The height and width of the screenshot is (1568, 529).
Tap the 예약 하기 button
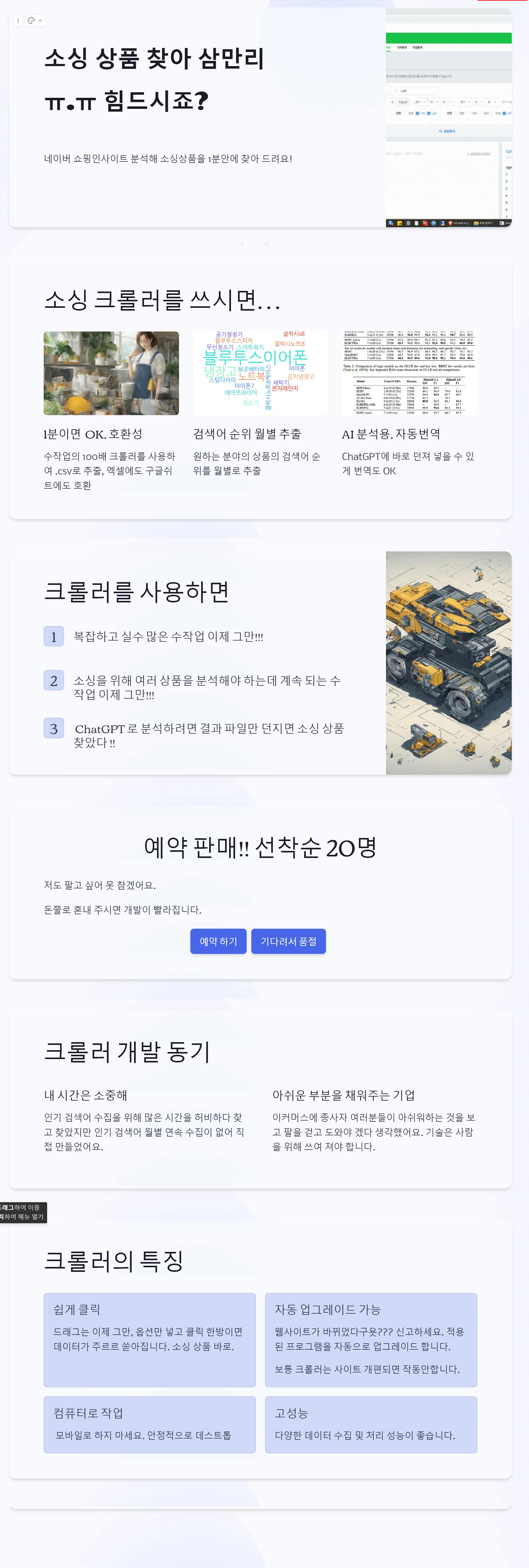pos(218,941)
